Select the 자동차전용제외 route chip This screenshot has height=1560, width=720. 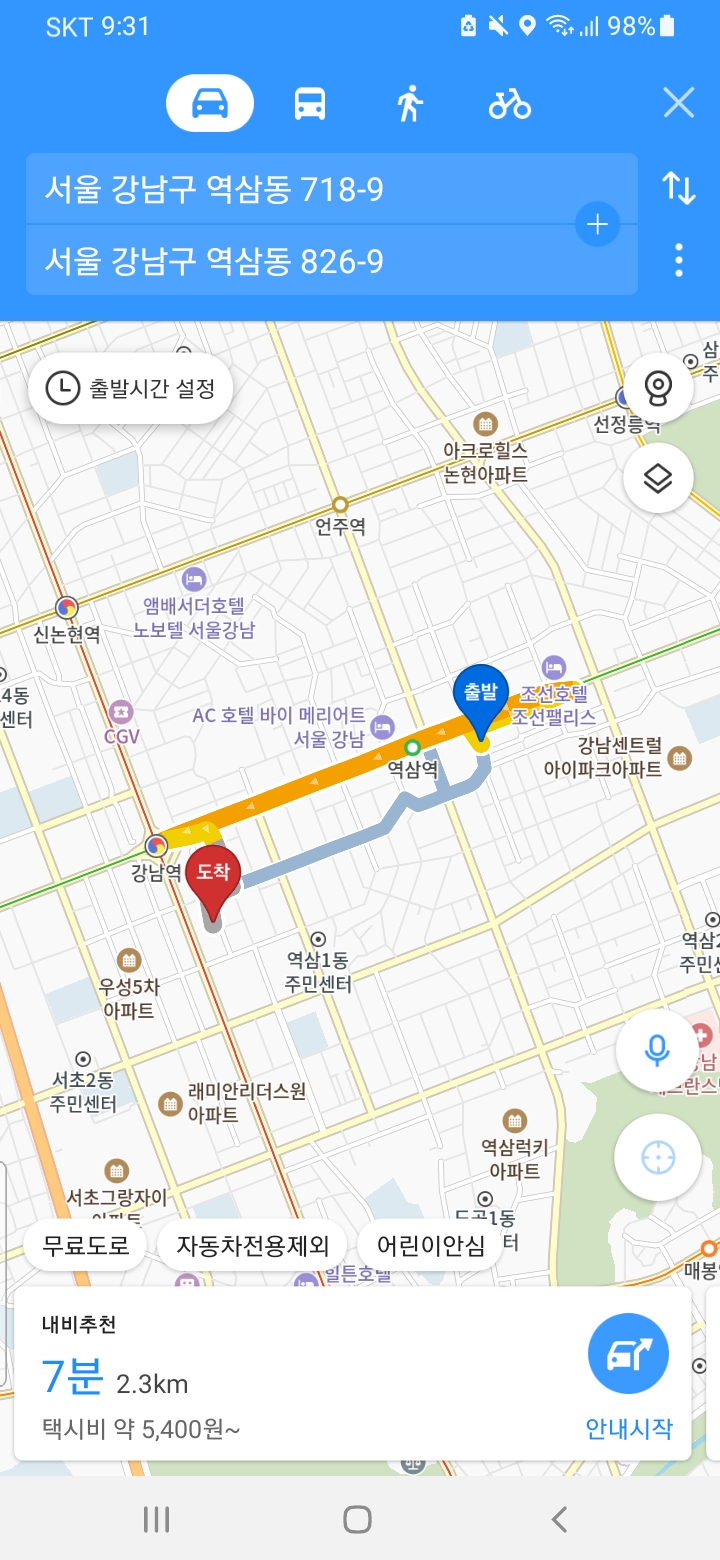point(252,1246)
